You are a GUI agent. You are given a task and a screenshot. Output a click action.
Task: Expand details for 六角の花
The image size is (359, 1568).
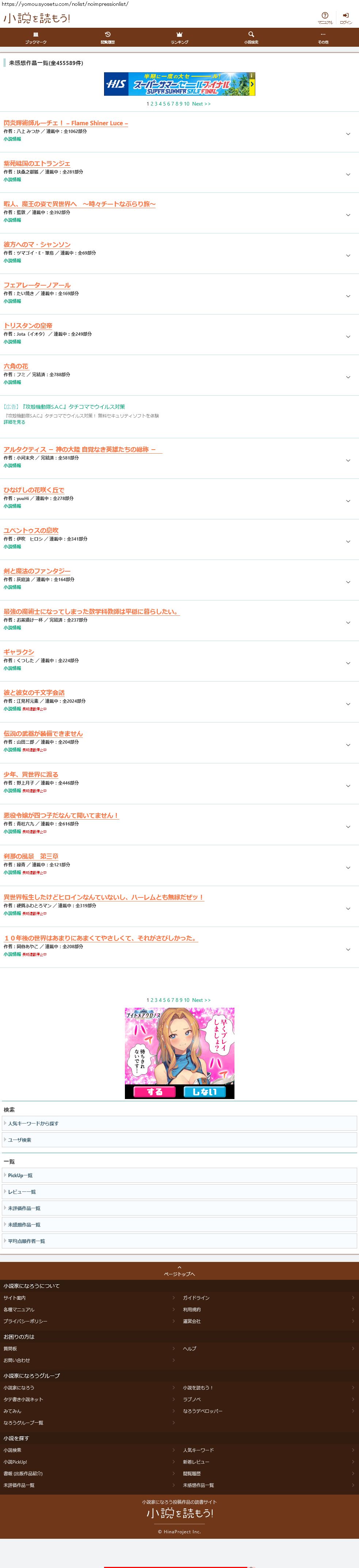pyautogui.click(x=348, y=377)
